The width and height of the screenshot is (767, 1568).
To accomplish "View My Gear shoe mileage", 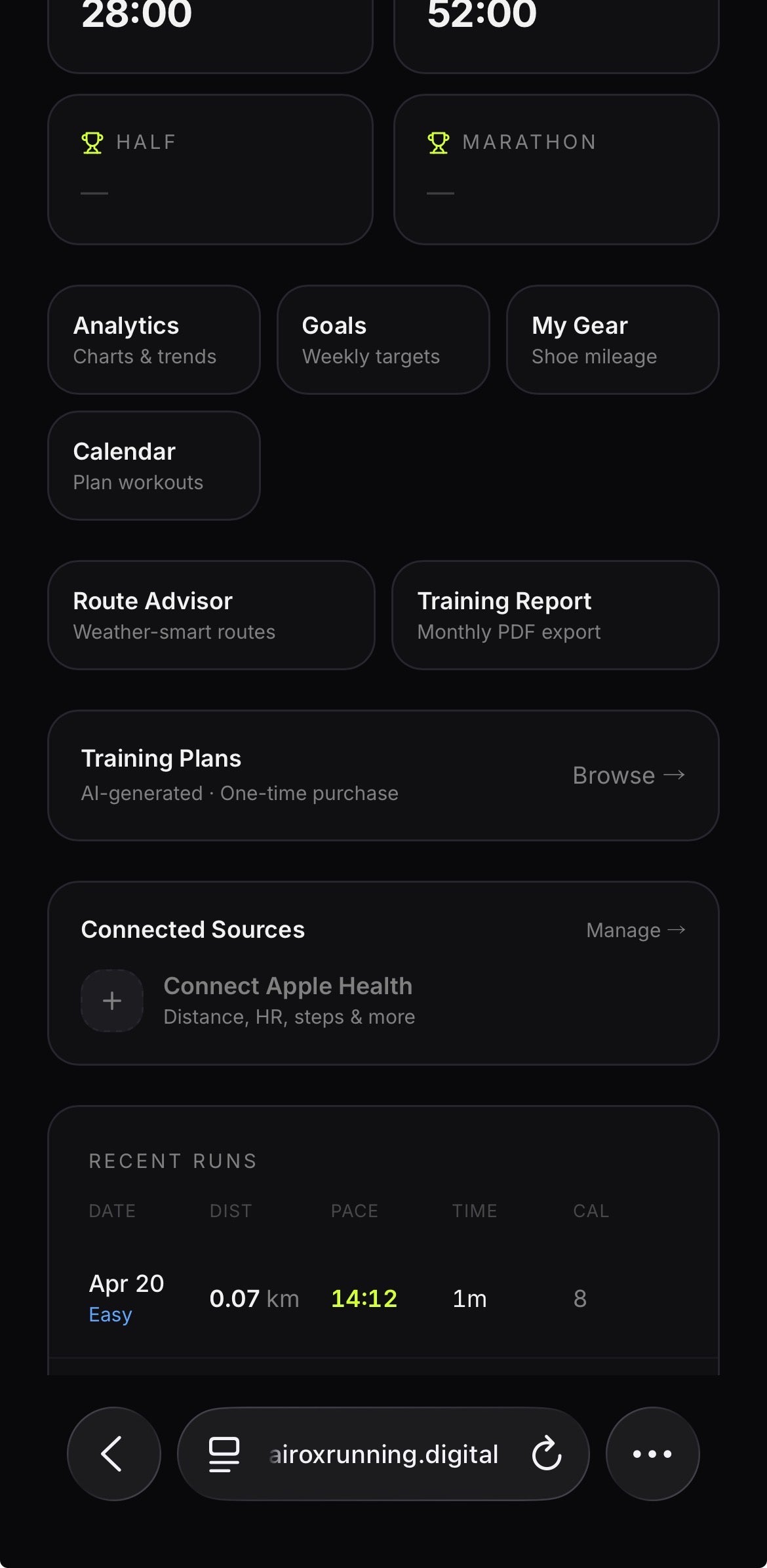I will tap(612, 340).
